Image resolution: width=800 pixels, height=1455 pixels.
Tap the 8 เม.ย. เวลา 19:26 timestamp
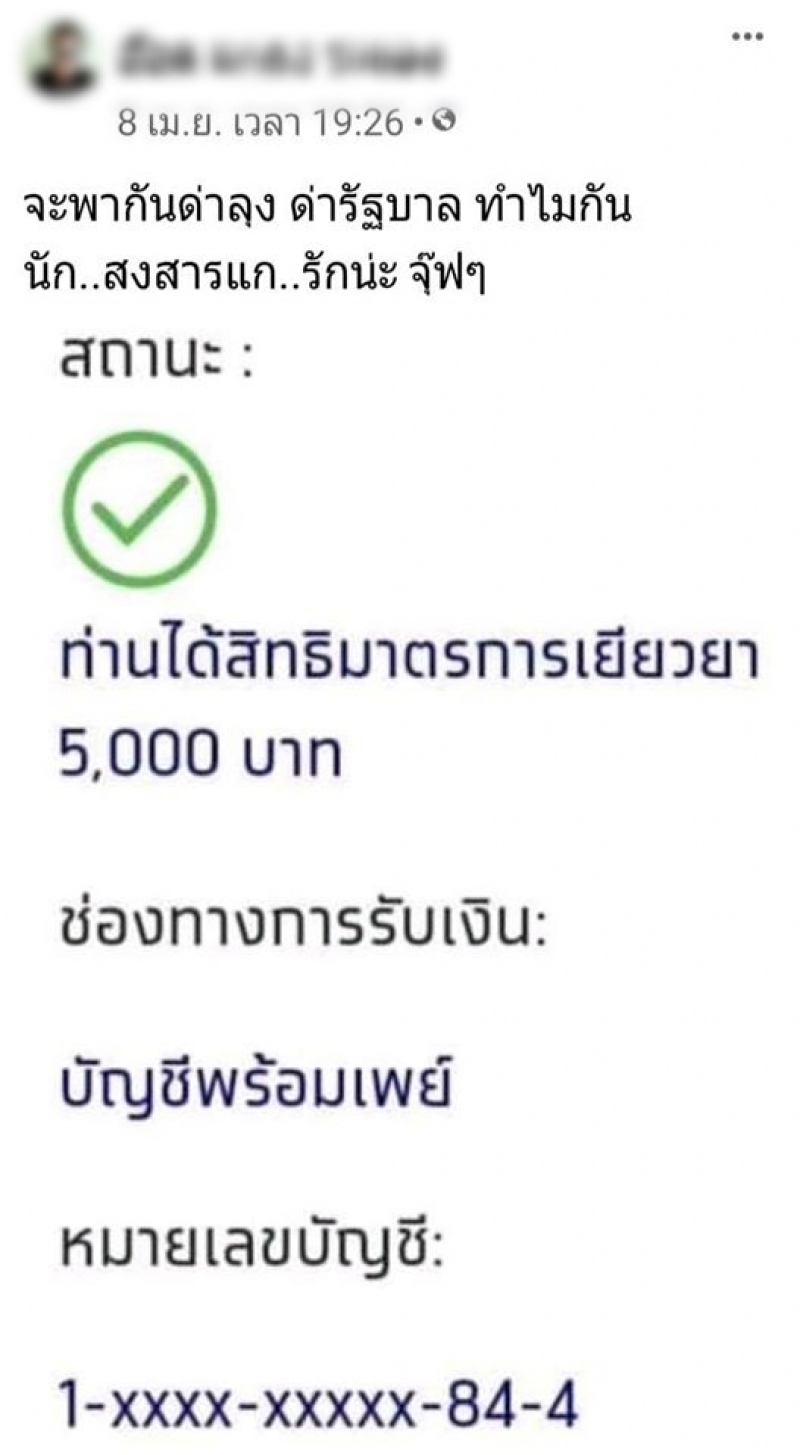(x=263, y=122)
